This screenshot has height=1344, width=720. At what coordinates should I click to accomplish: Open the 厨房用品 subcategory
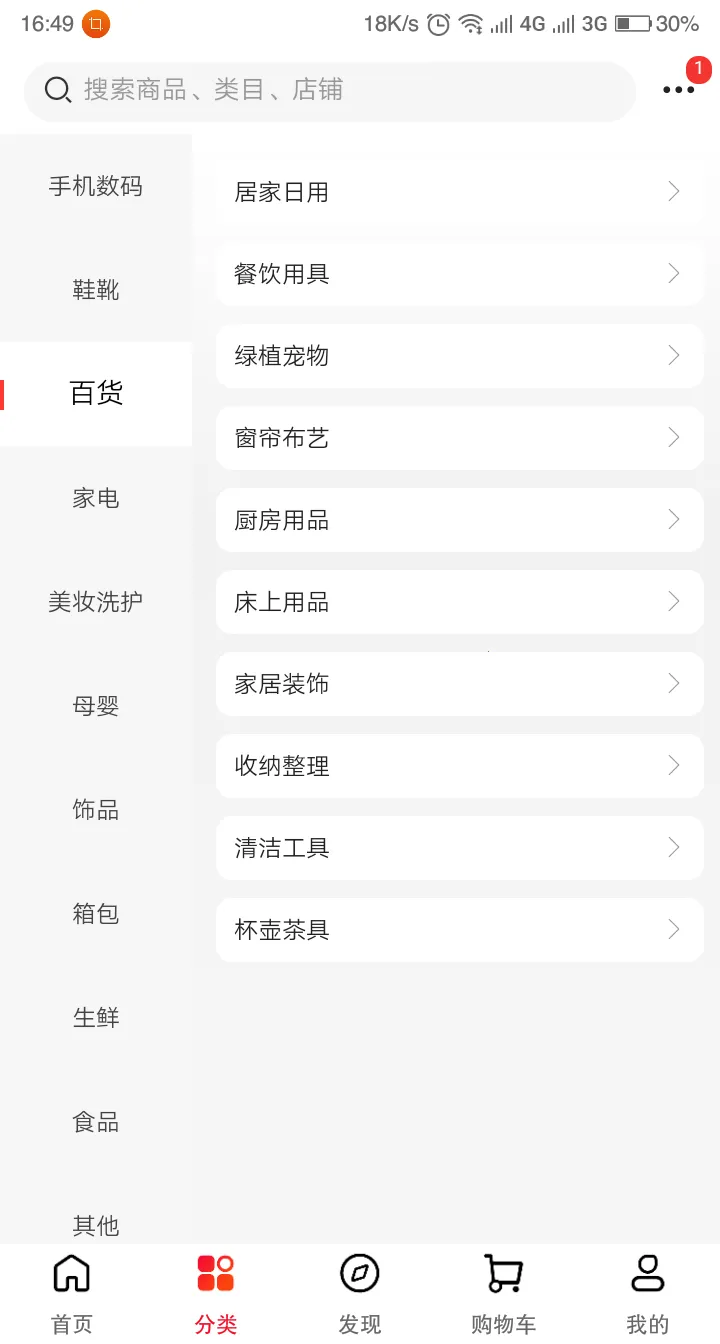[459, 520]
